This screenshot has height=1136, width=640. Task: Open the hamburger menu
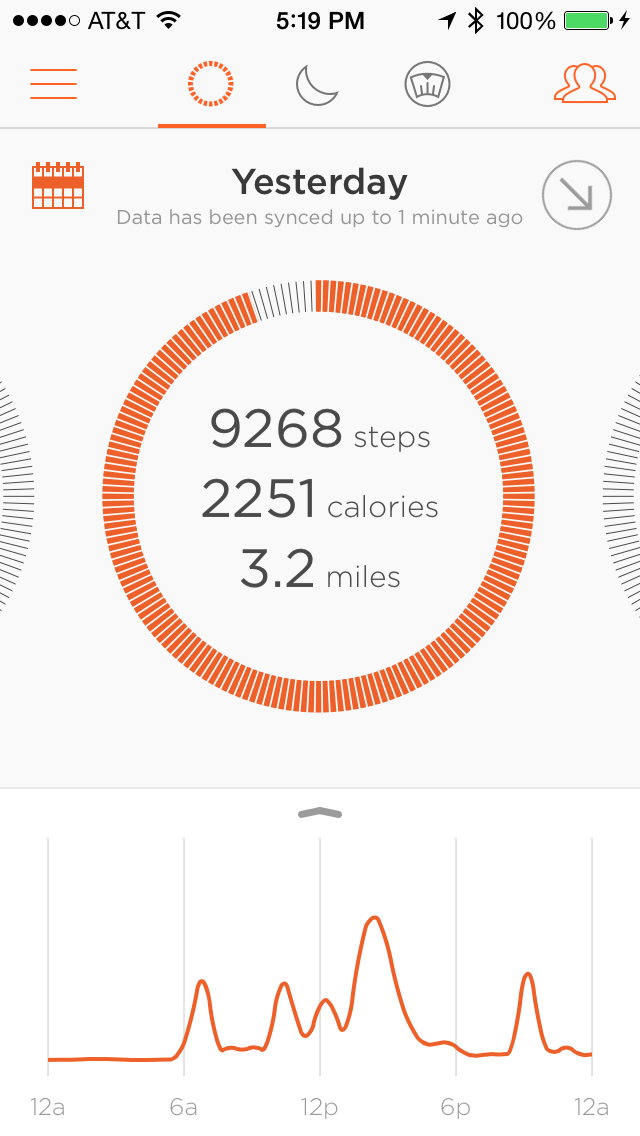coord(53,84)
